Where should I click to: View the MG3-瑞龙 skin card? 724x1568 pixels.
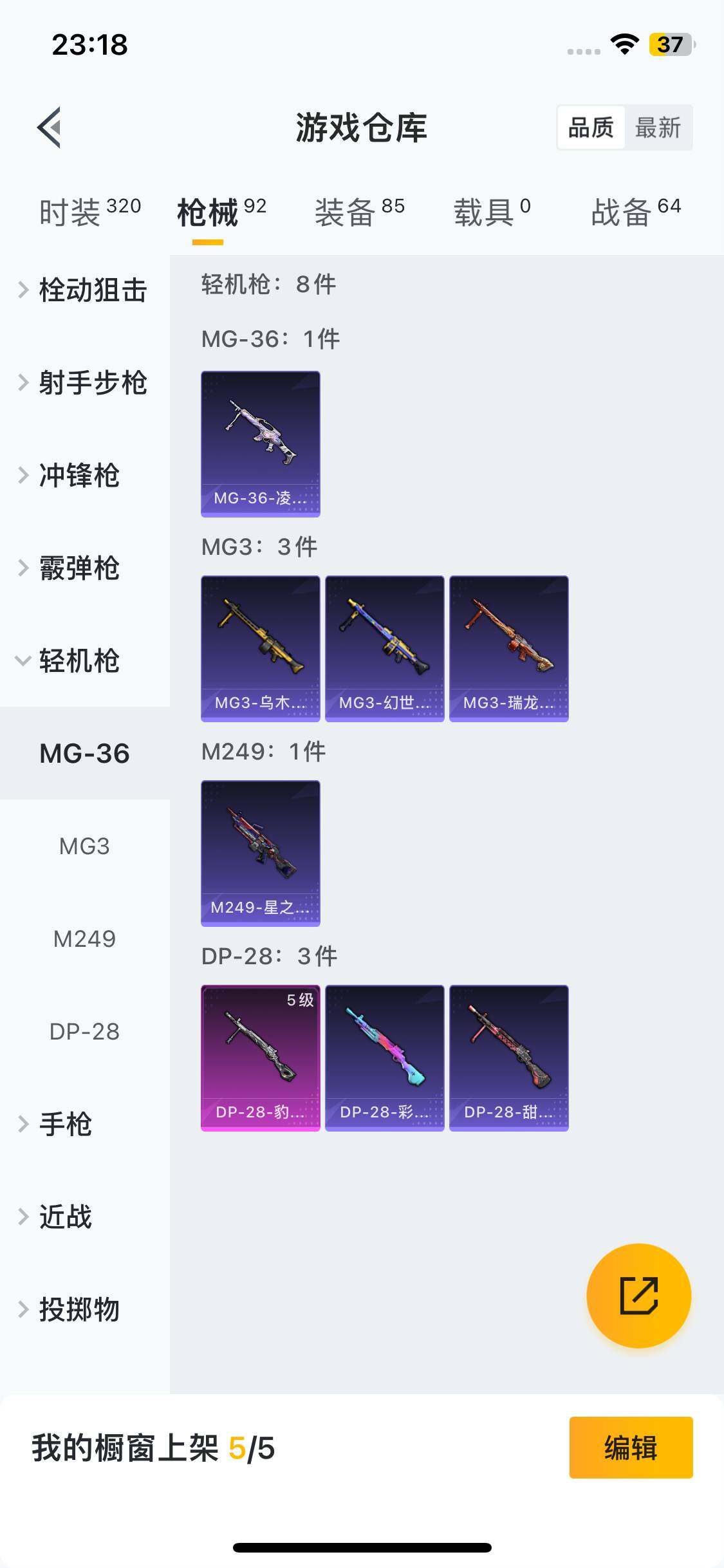coord(508,649)
